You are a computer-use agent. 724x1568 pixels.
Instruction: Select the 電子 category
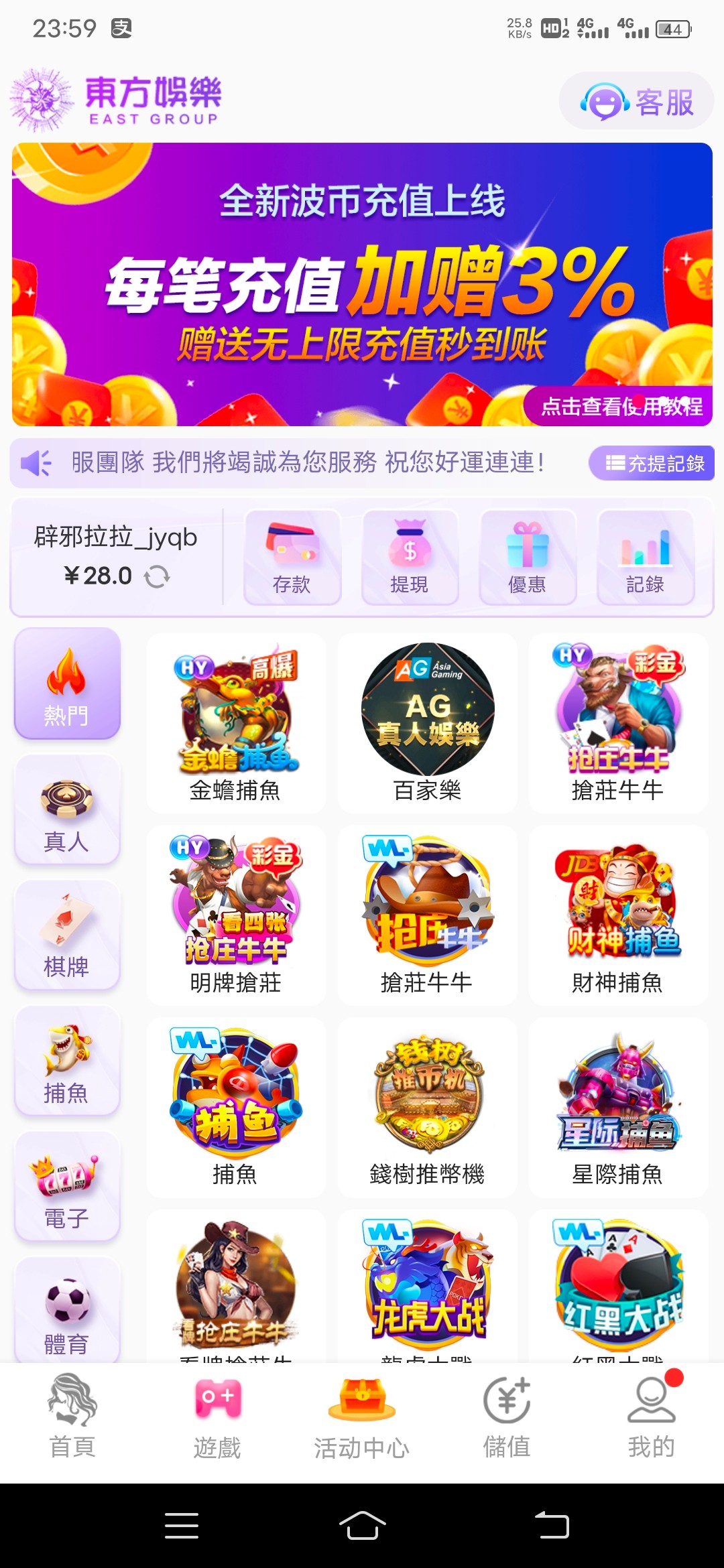point(67,1186)
